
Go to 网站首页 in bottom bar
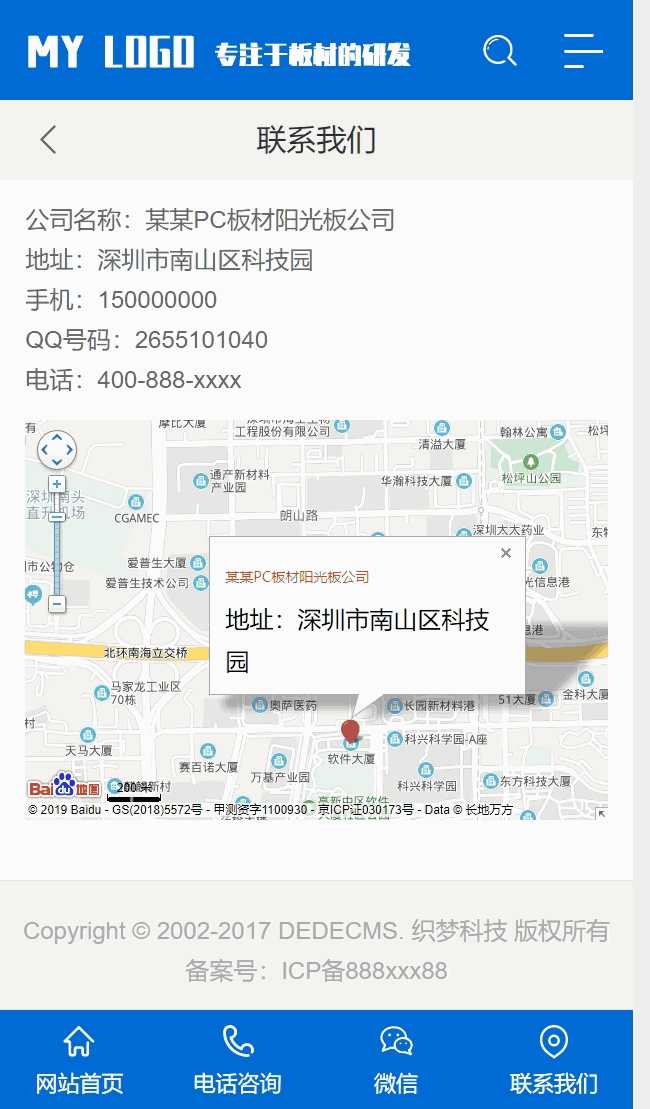click(79, 1059)
